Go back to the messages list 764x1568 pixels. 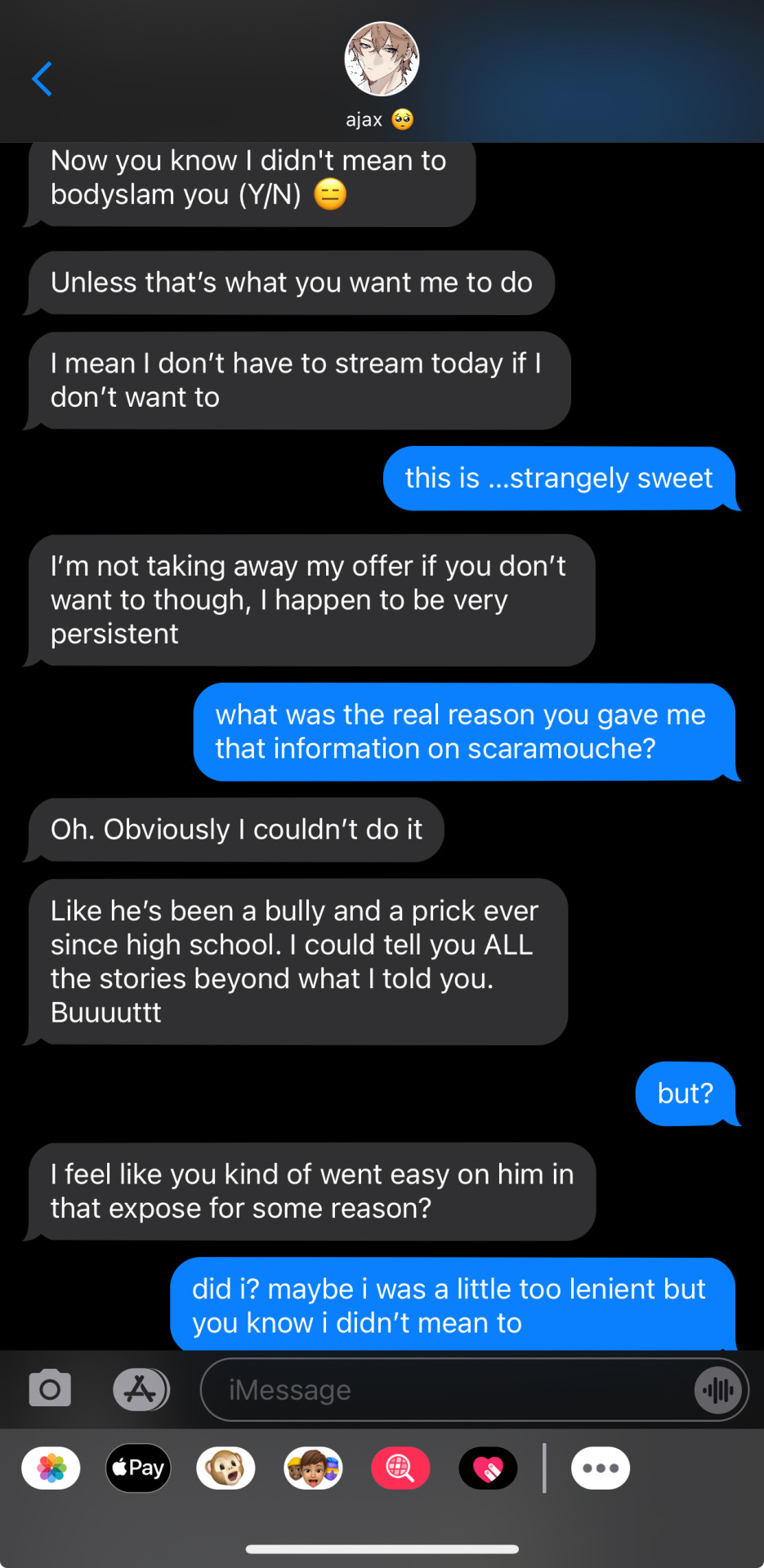tap(42, 79)
